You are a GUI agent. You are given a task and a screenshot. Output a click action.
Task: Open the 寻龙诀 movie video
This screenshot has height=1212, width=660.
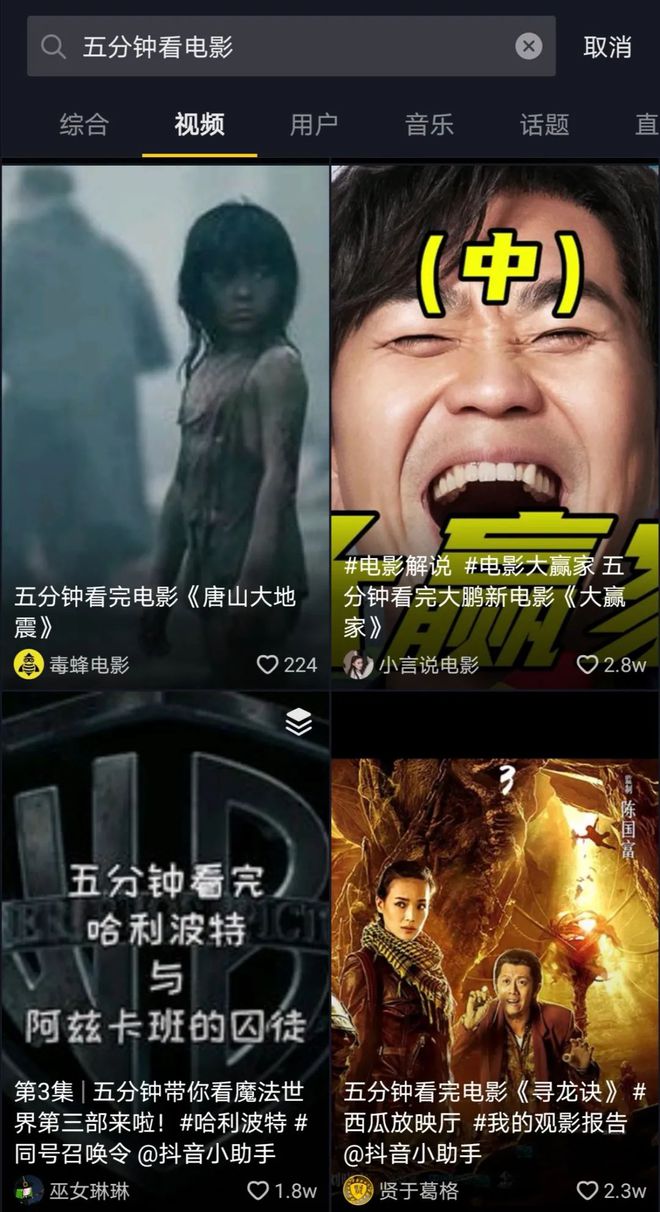pyautogui.click(x=495, y=920)
